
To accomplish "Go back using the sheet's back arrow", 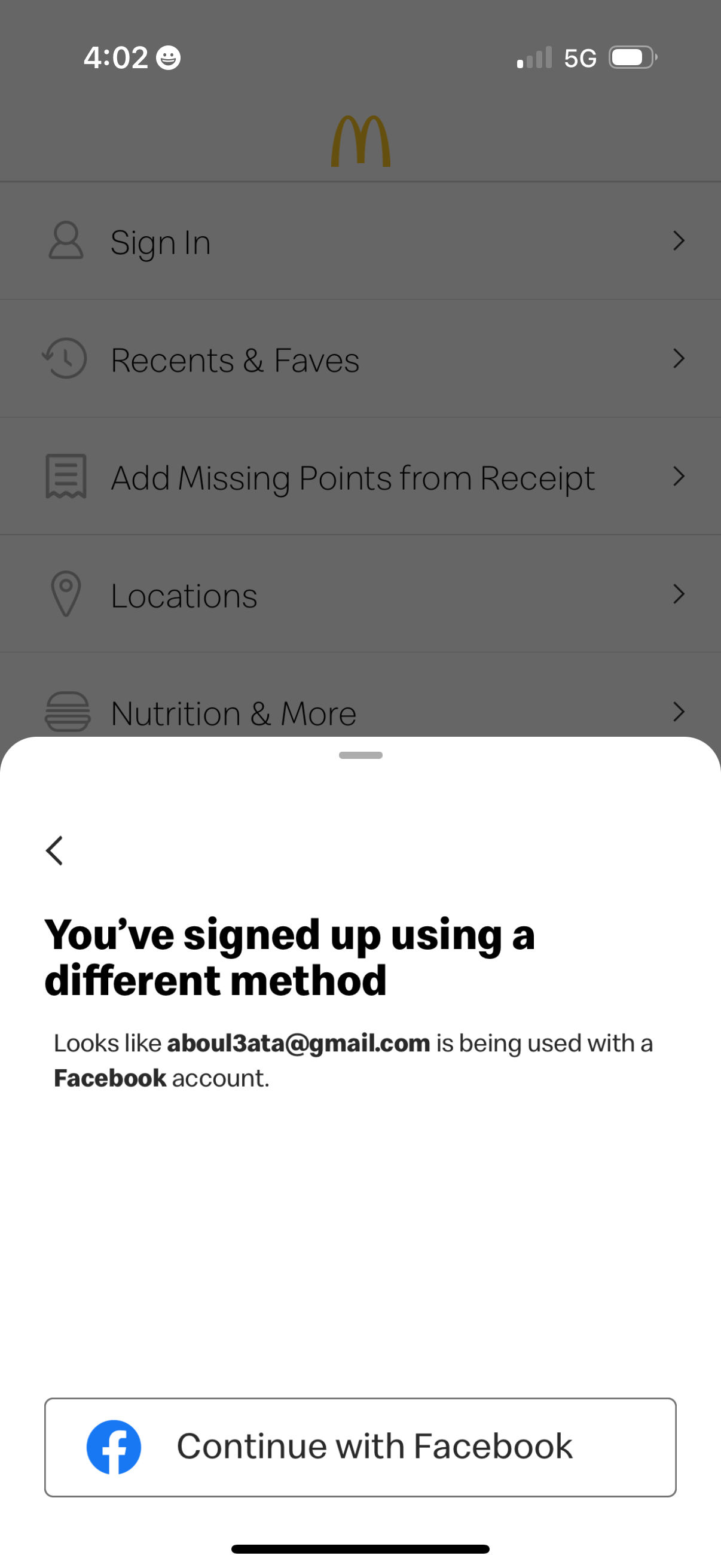I will point(55,850).
